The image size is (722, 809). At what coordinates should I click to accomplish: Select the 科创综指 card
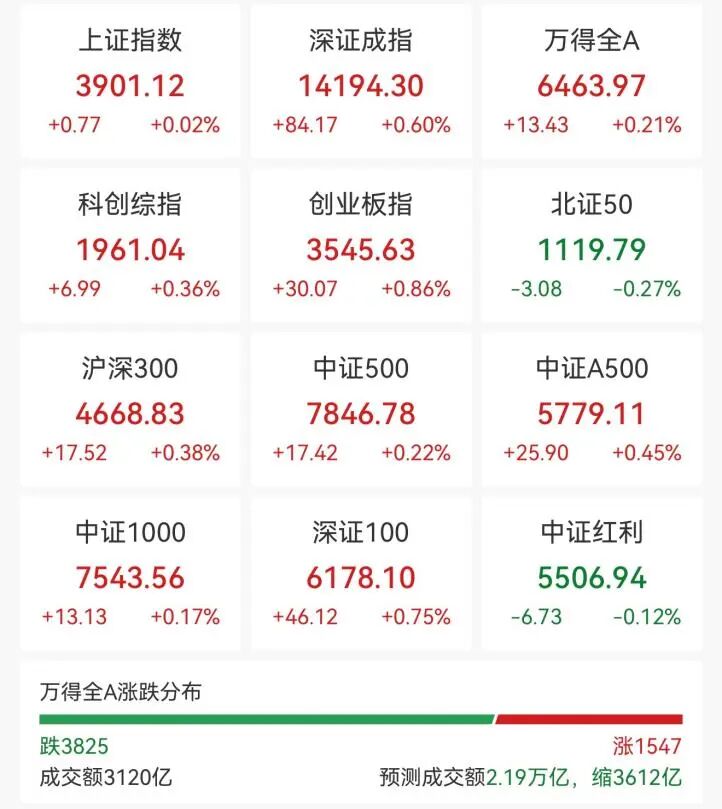pos(130,246)
